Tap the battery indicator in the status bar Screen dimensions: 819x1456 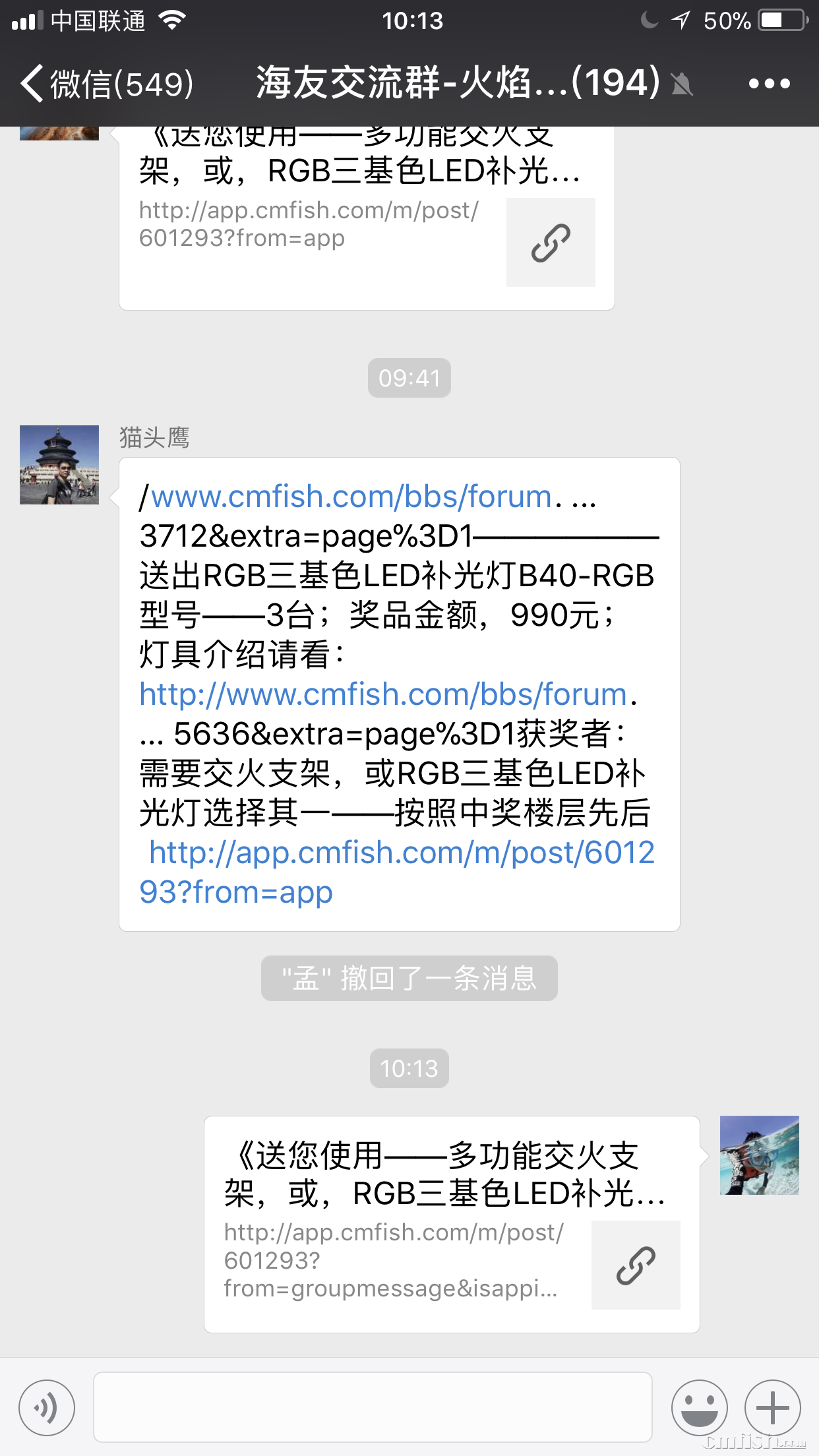tap(781, 20)
